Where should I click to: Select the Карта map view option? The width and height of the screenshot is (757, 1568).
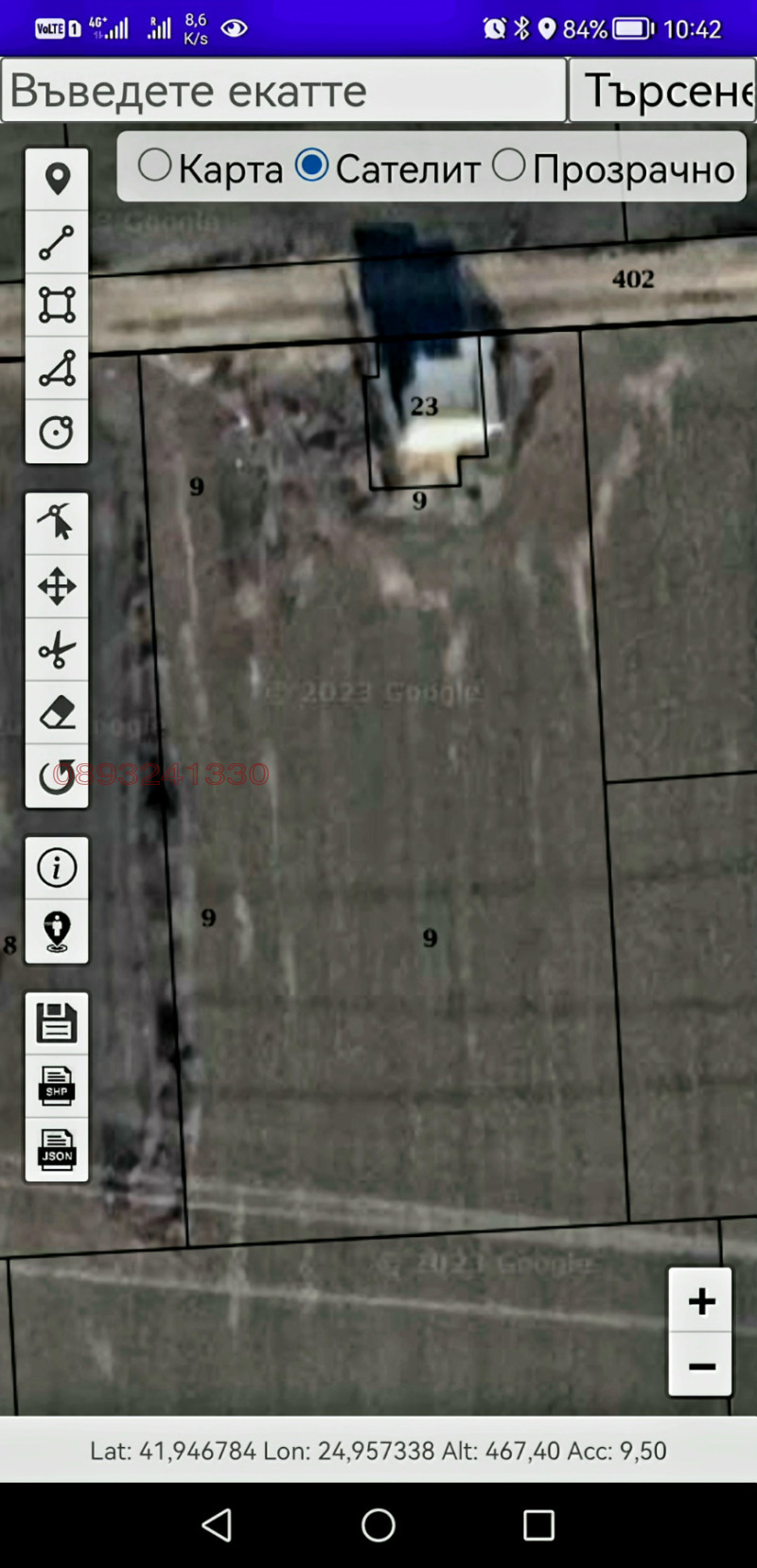point(155,166)
